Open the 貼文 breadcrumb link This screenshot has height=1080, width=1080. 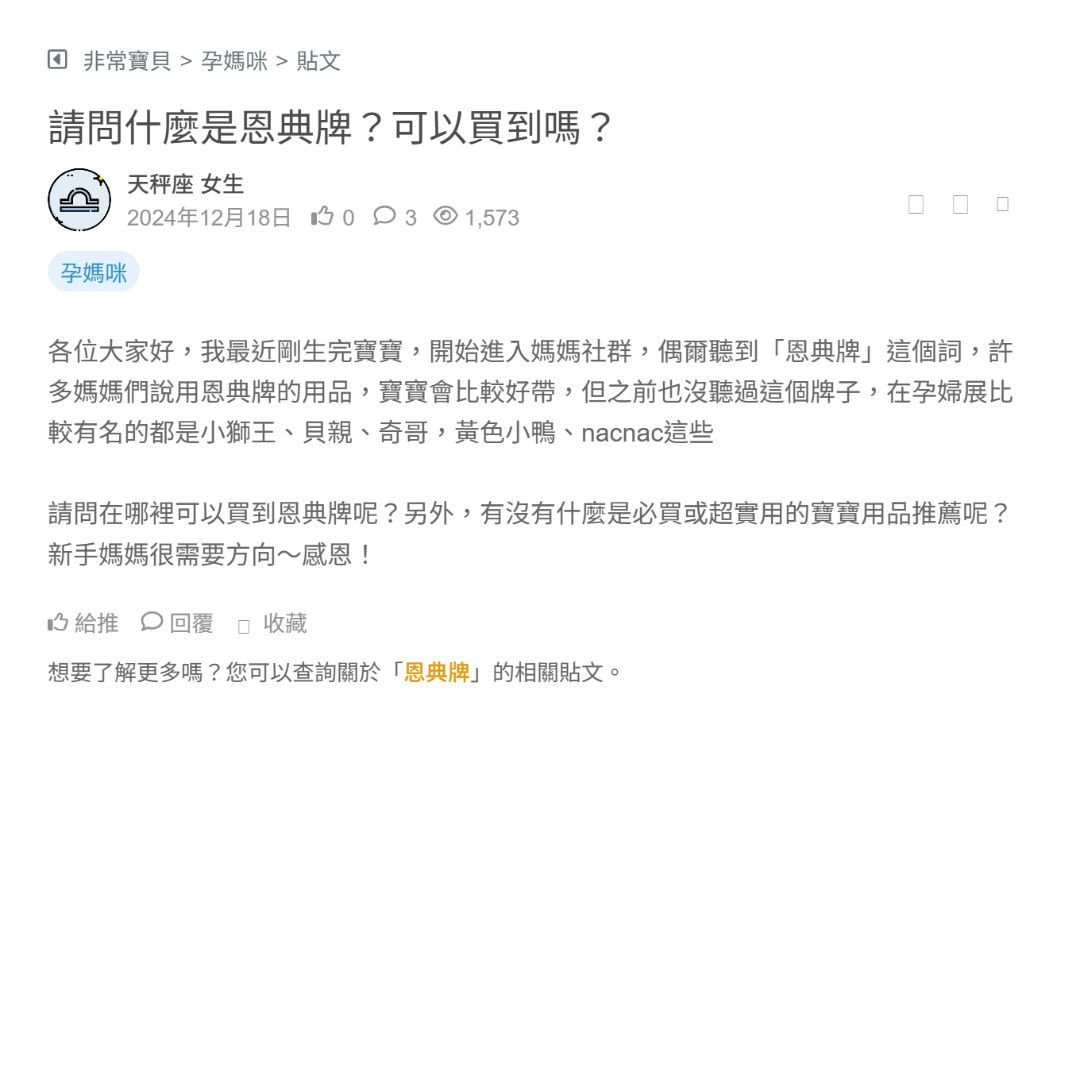[x=318, y=61]
